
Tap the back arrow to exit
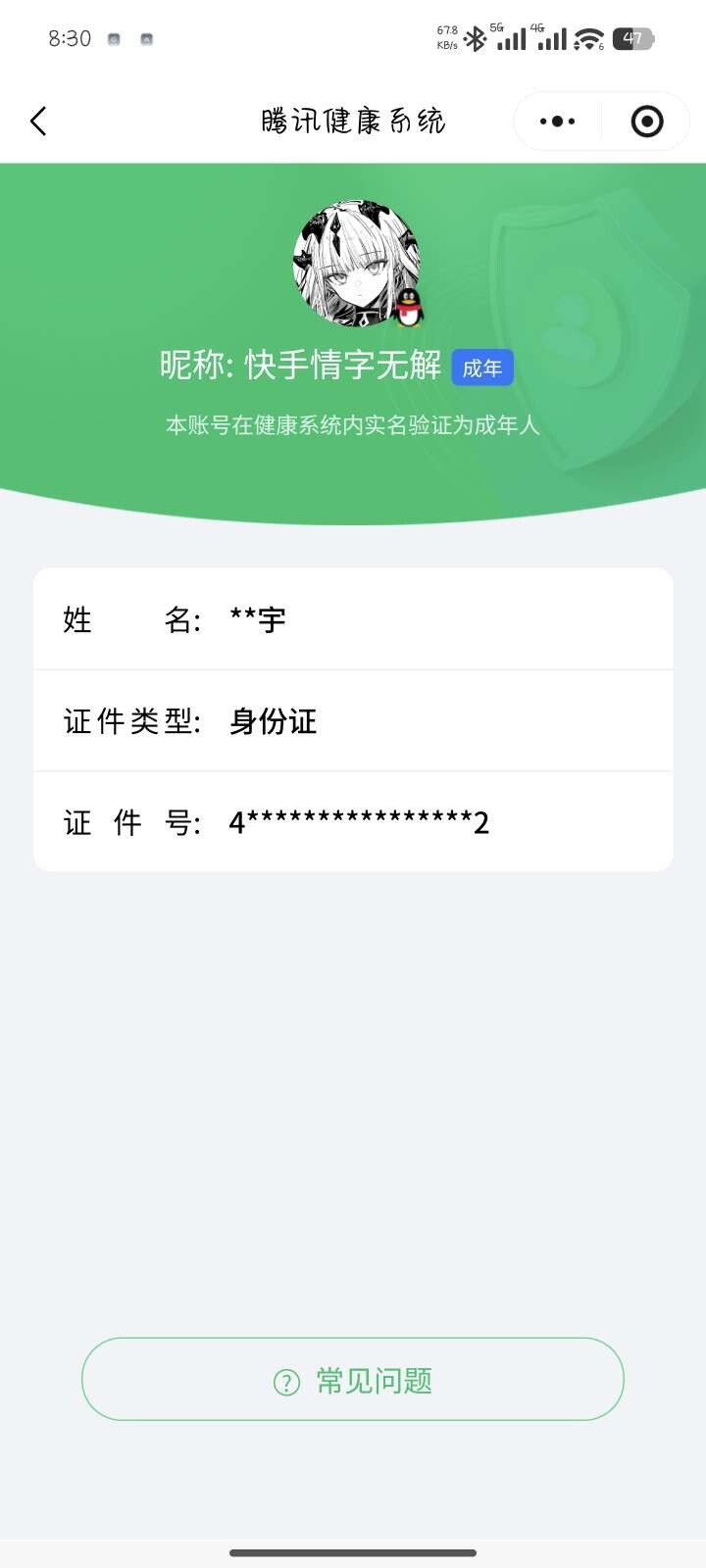pyautogui.click(x=37, y=122)
